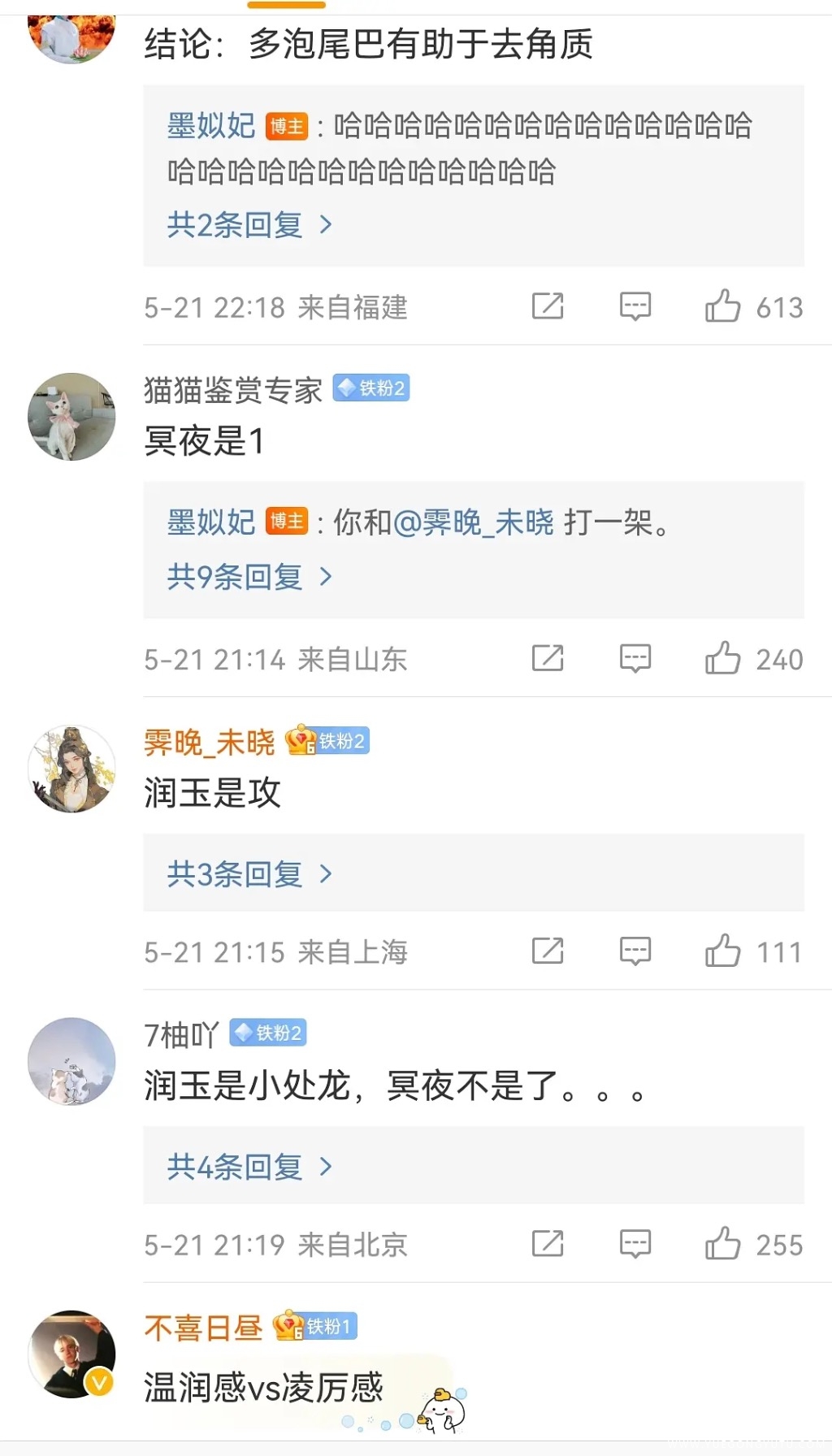This screenshot has height=1456, width=832.
Task: Reply to the comment from 福建
Action: (x=635, y=307)
